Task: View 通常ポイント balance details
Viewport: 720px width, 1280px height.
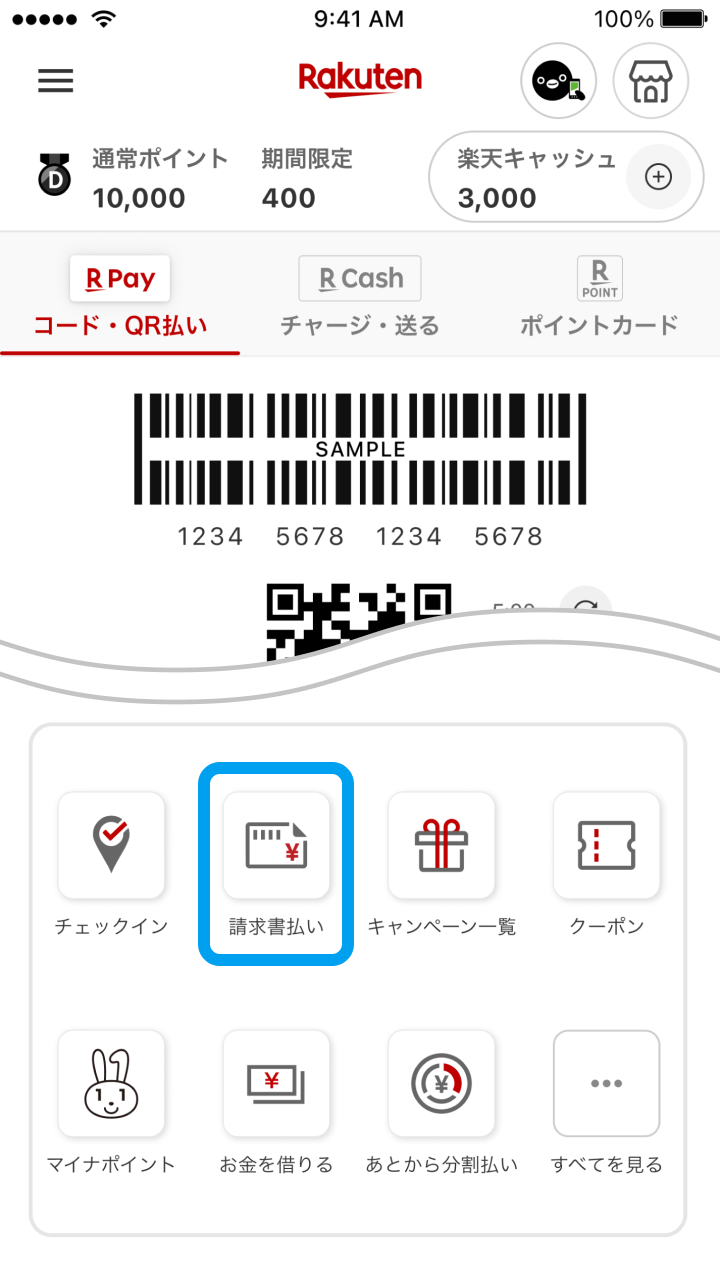Action: pyautogui.click(x=140, y=178)
